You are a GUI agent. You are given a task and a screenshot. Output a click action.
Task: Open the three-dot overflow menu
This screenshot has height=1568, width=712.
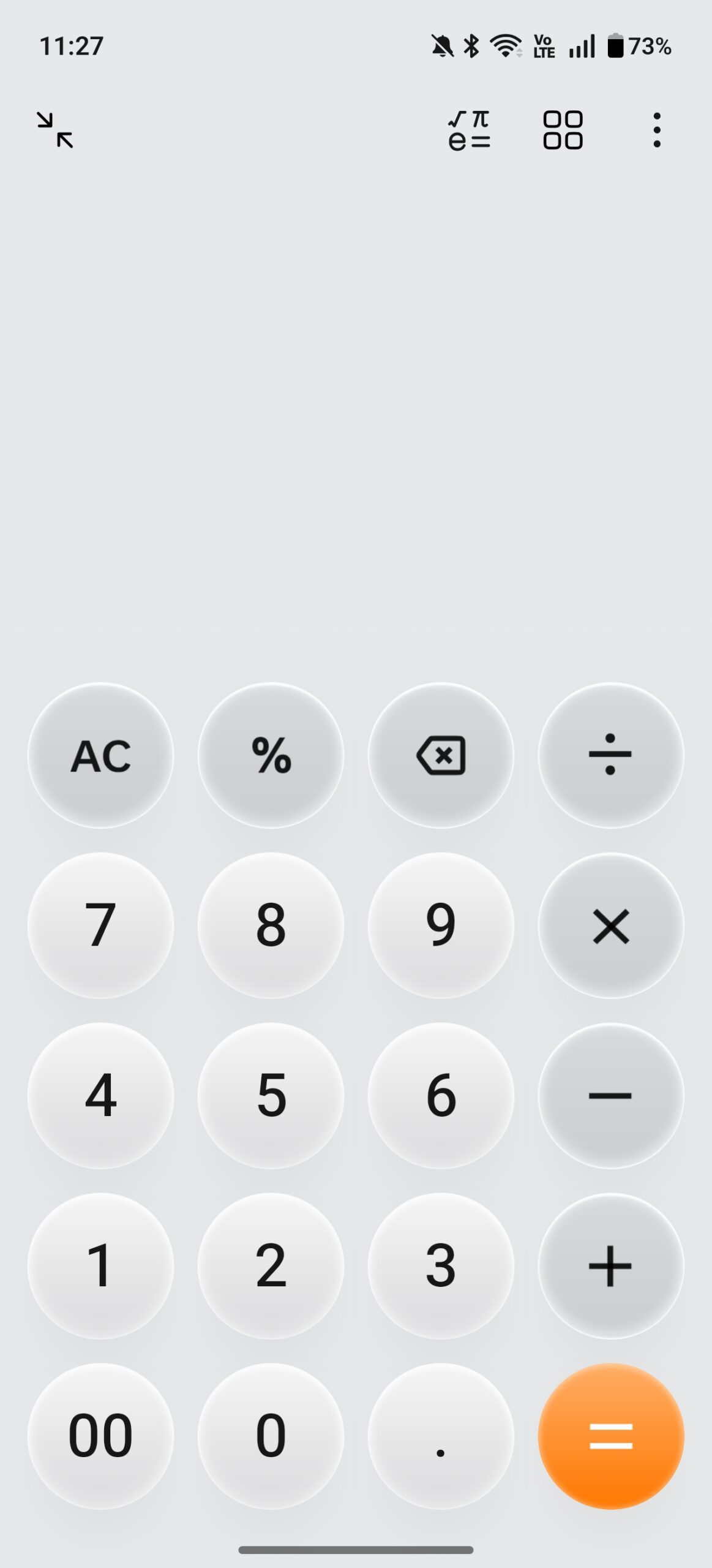[656, 130]
